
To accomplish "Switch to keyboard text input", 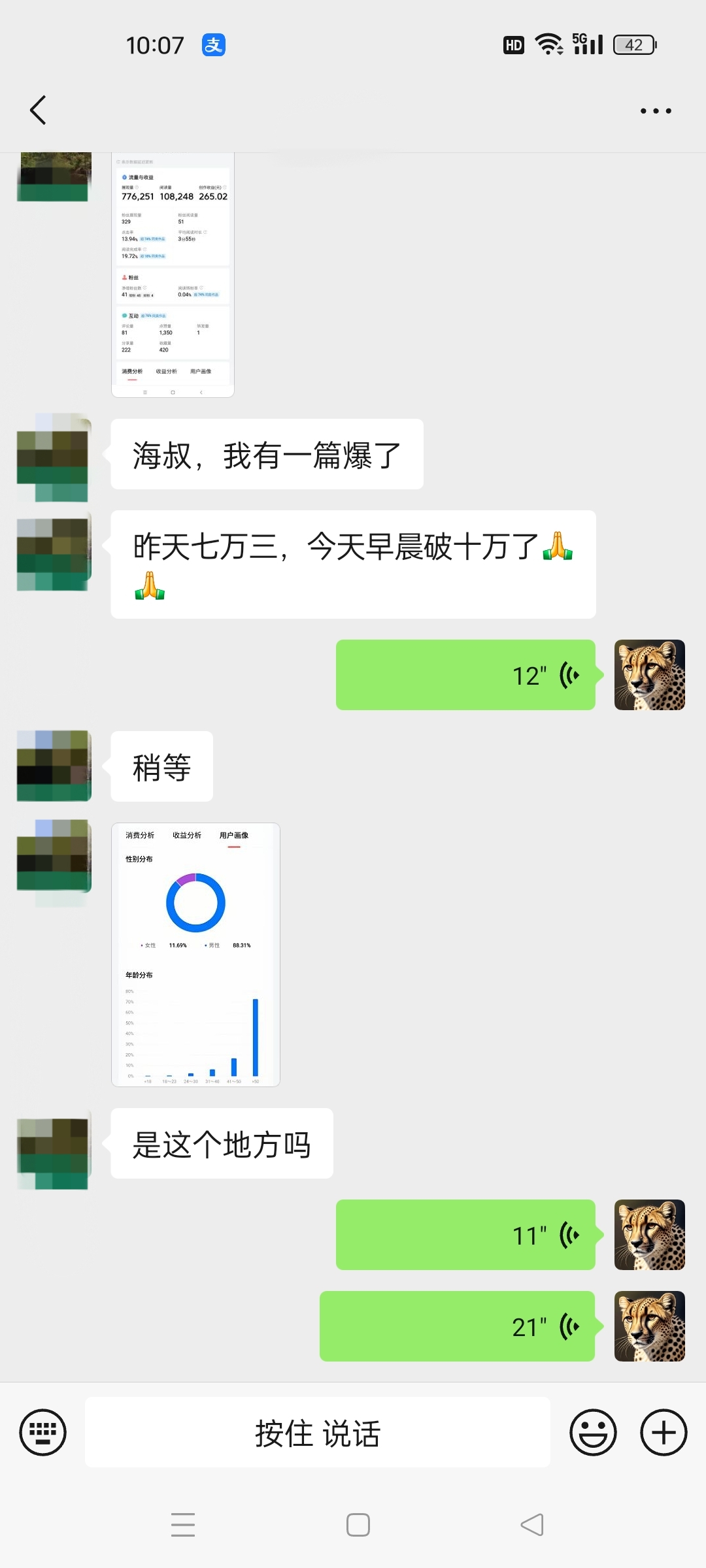I will pyautogui.click(x=43, y=1432).
